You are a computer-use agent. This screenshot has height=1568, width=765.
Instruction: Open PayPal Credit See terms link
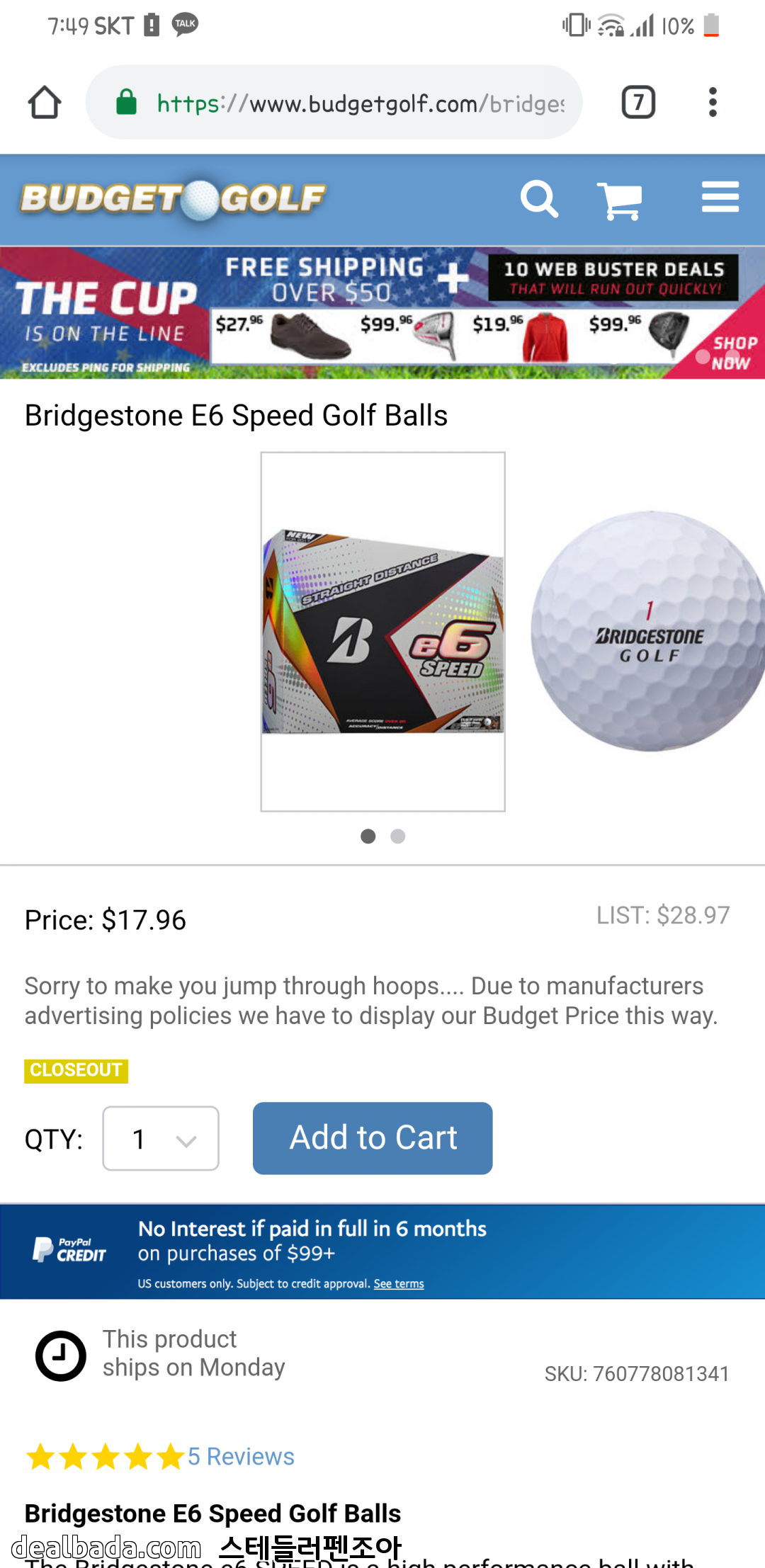click(399, 1284)
